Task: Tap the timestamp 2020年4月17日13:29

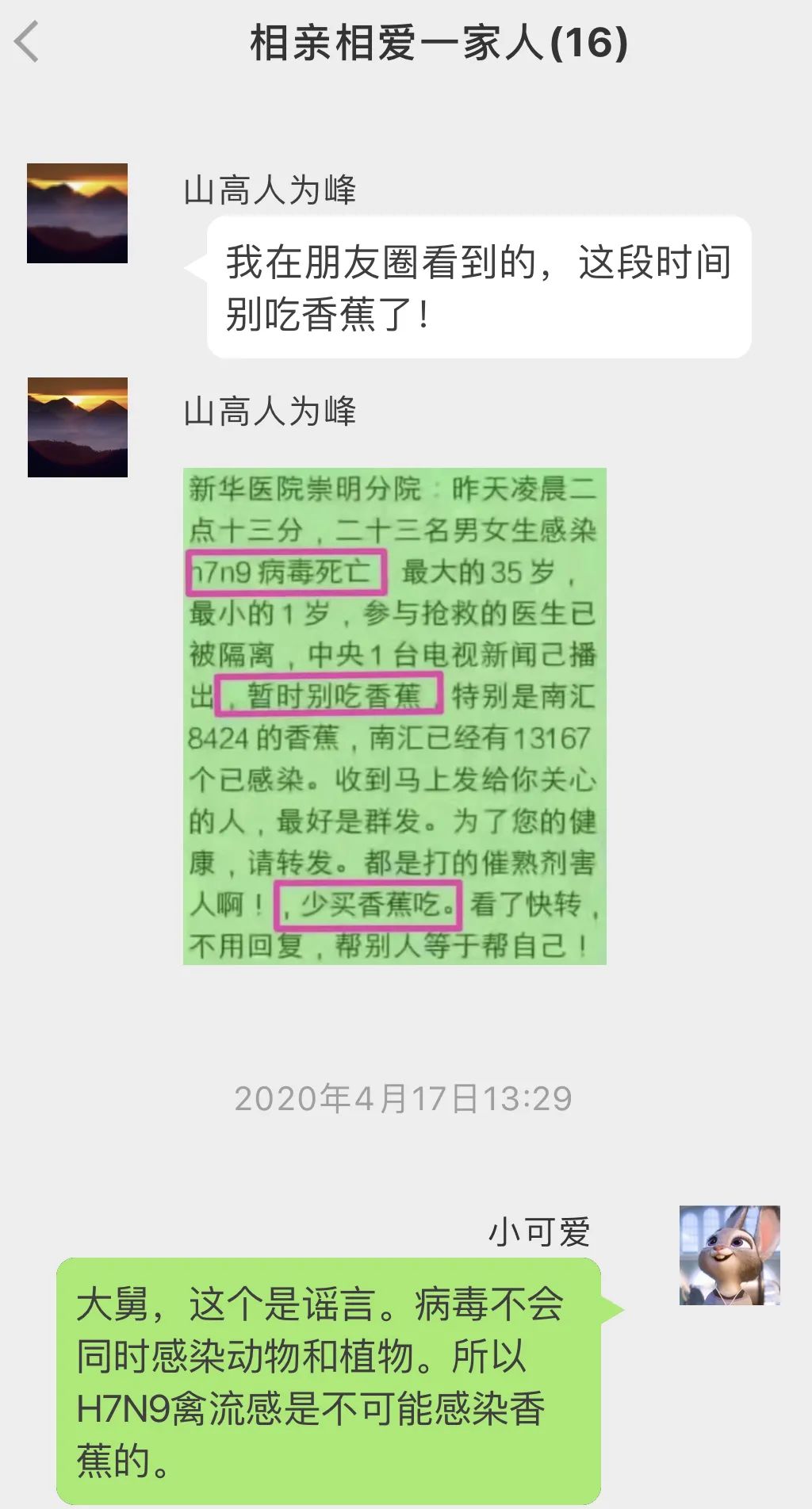Action: pos(405,1098)
